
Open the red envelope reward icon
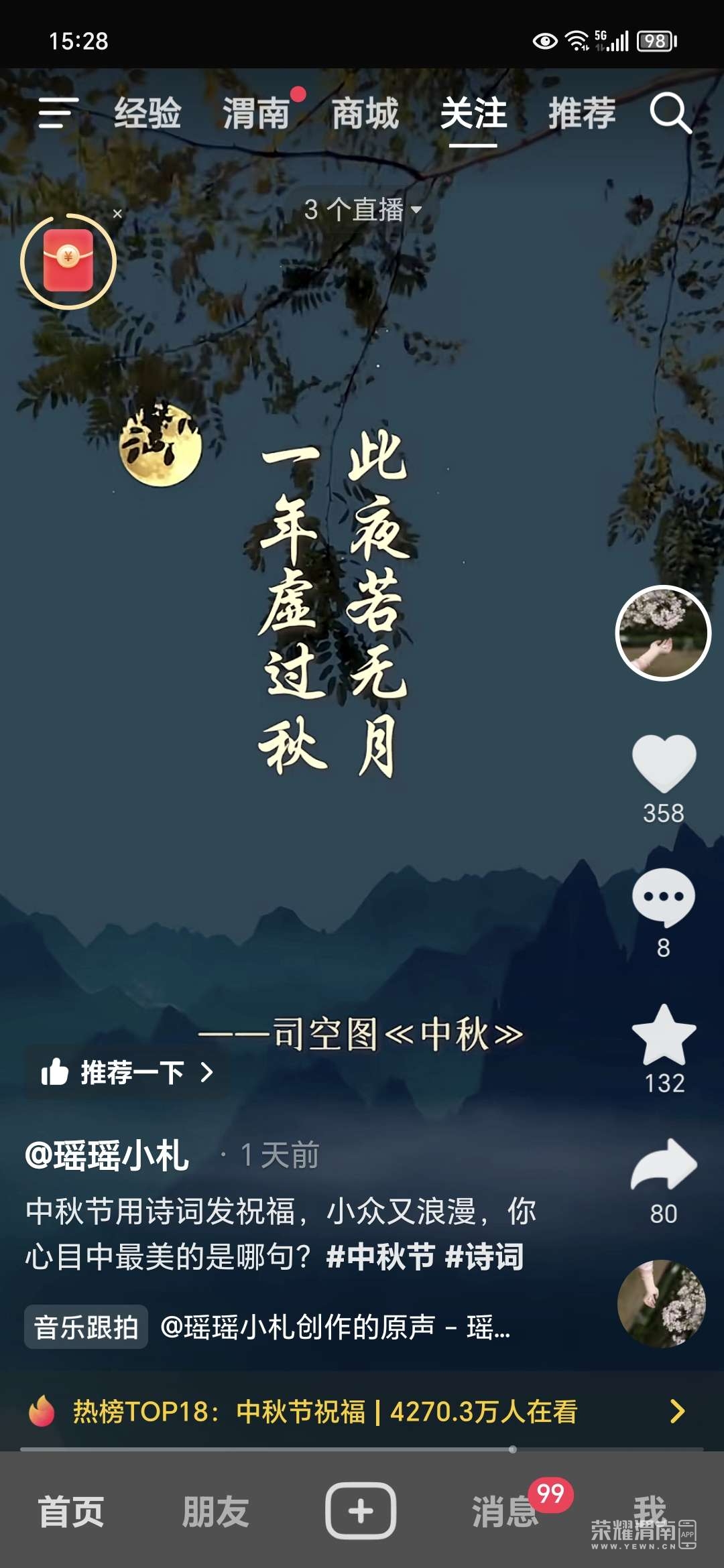(x=68, y=261)
